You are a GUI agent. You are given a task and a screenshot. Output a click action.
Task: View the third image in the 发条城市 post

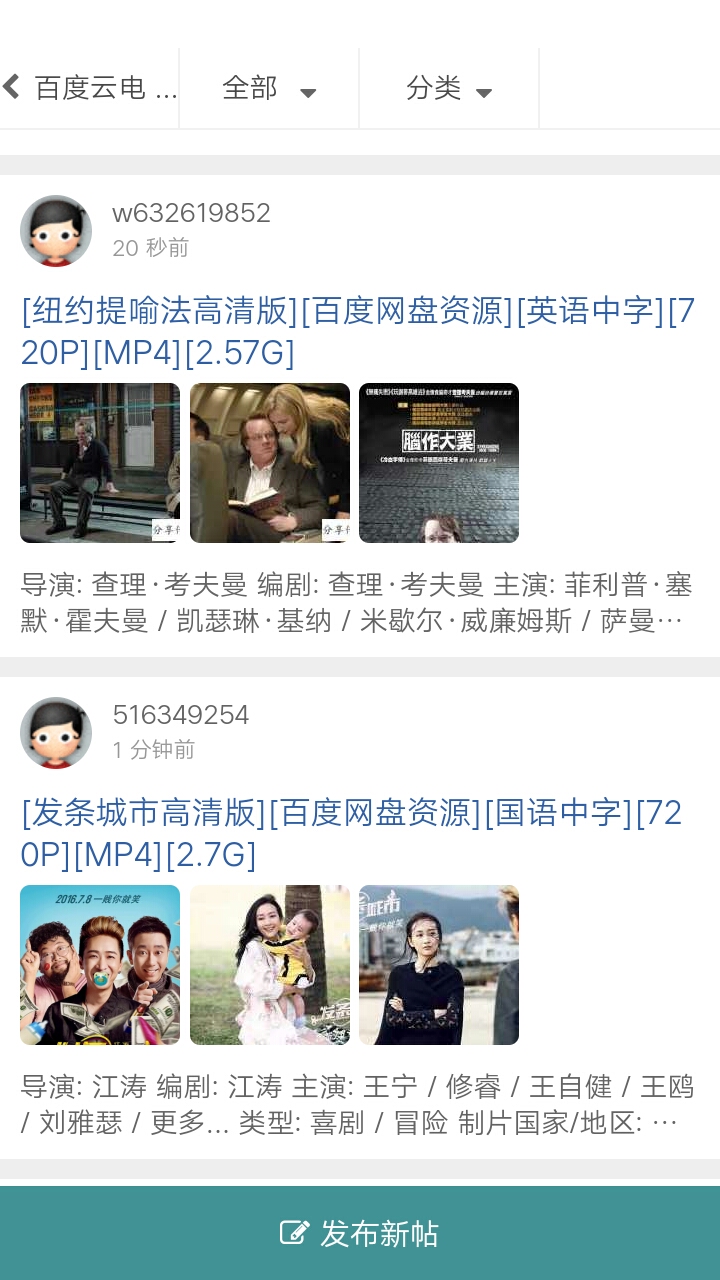pos(439,965)
